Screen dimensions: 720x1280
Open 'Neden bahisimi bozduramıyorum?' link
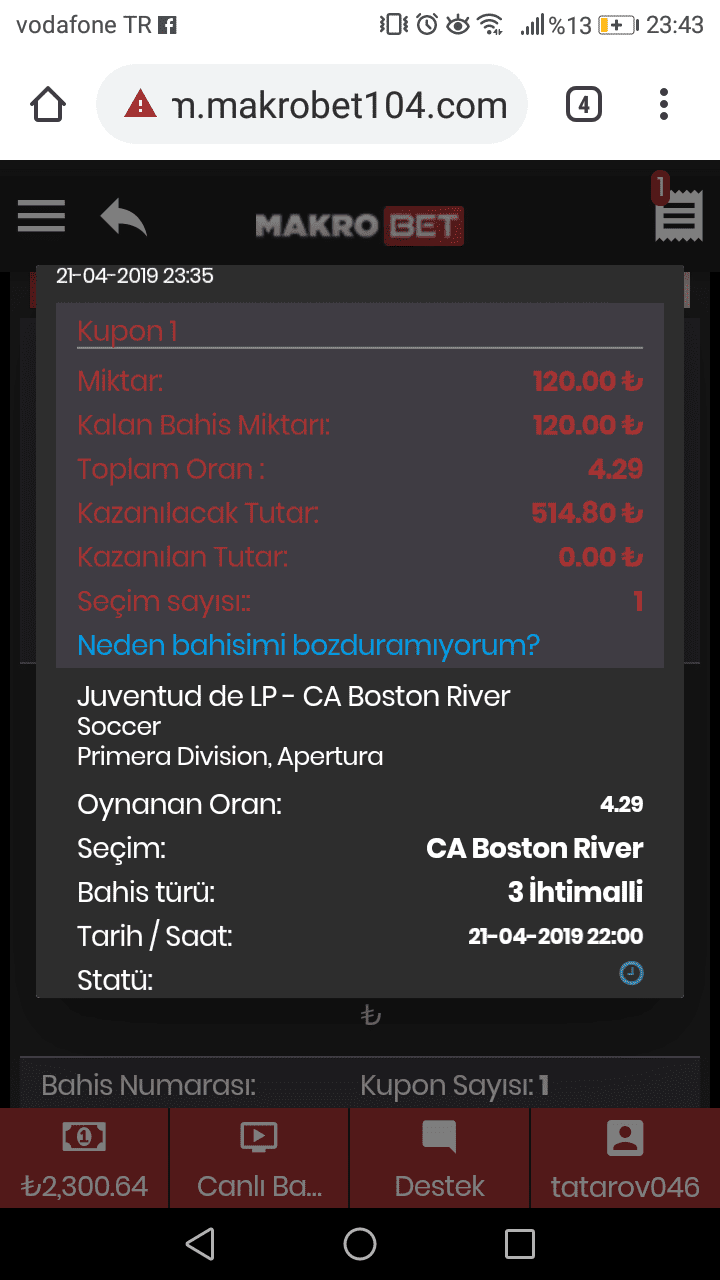(308, 645)
